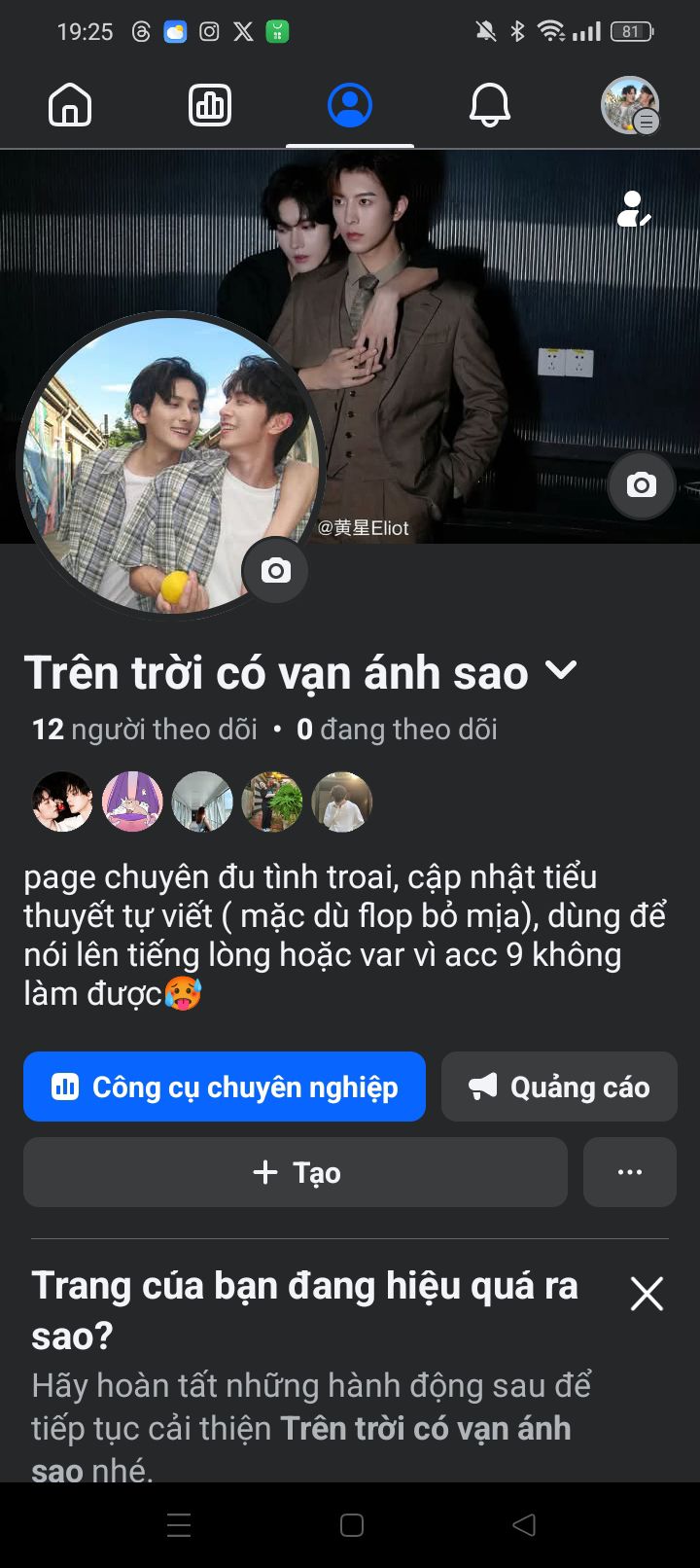
Task: Go to the Home feed tab
Action: pyautogui.click(x=70, y=105)
